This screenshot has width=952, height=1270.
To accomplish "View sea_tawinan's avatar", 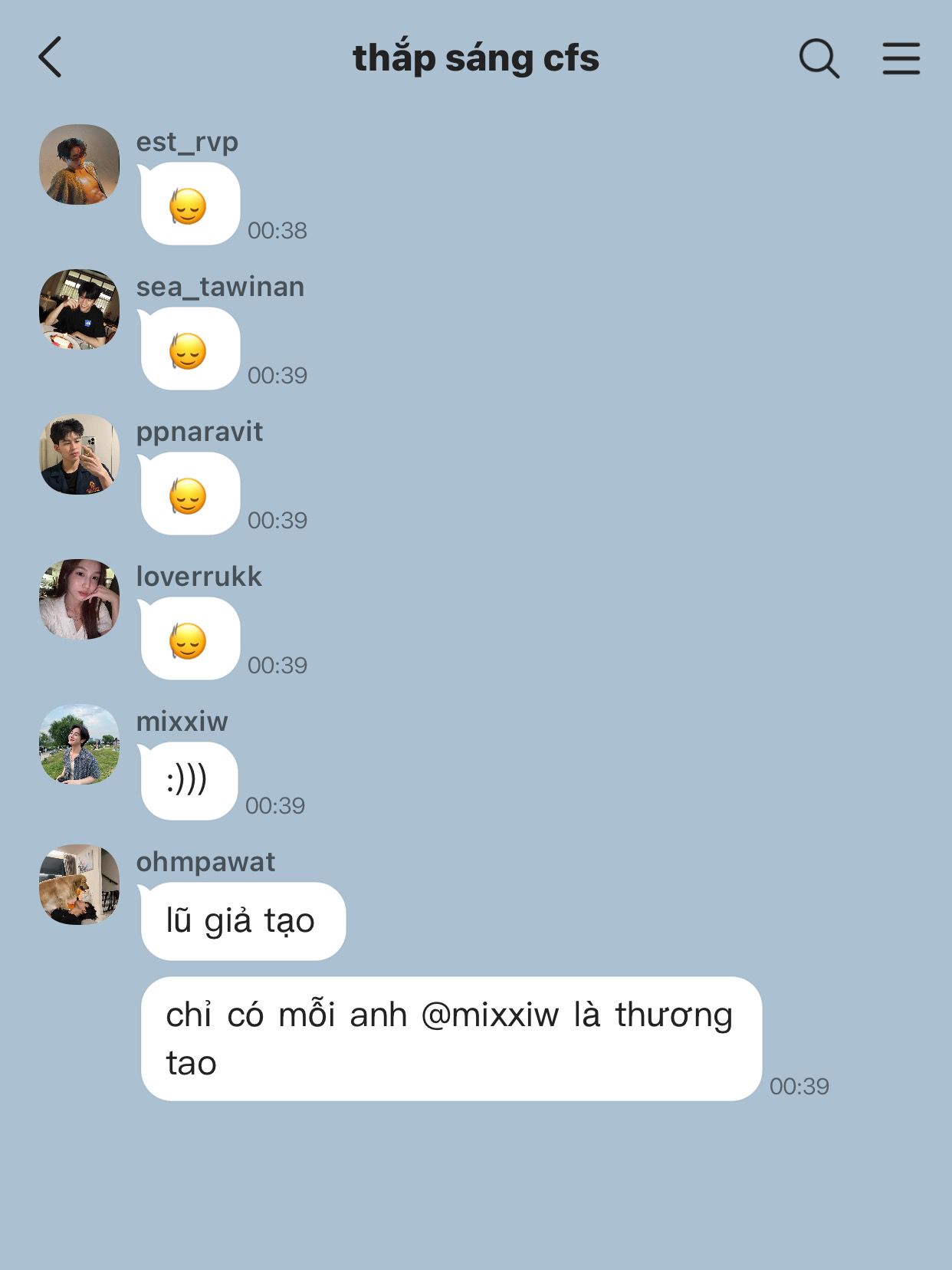I will click(79, 309).
